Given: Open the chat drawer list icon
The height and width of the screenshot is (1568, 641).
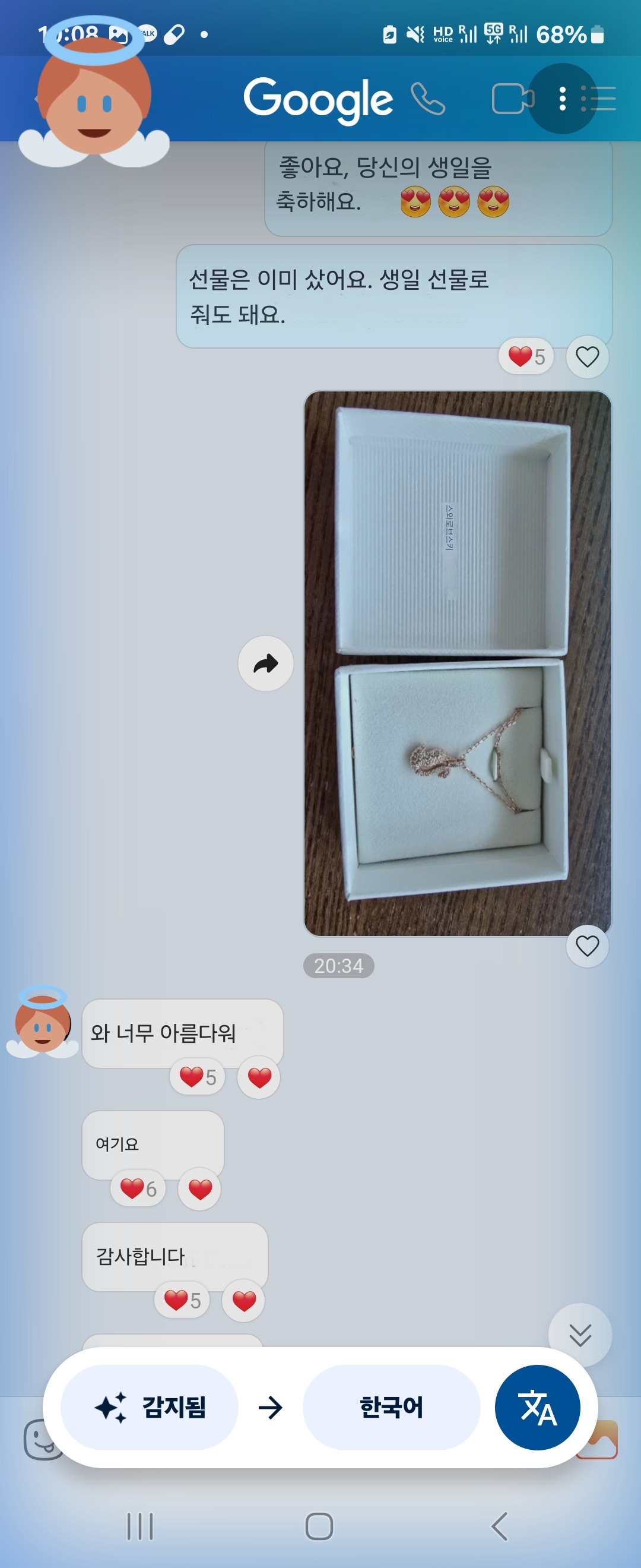Looking at the screenshot, I should coord(599,99).
